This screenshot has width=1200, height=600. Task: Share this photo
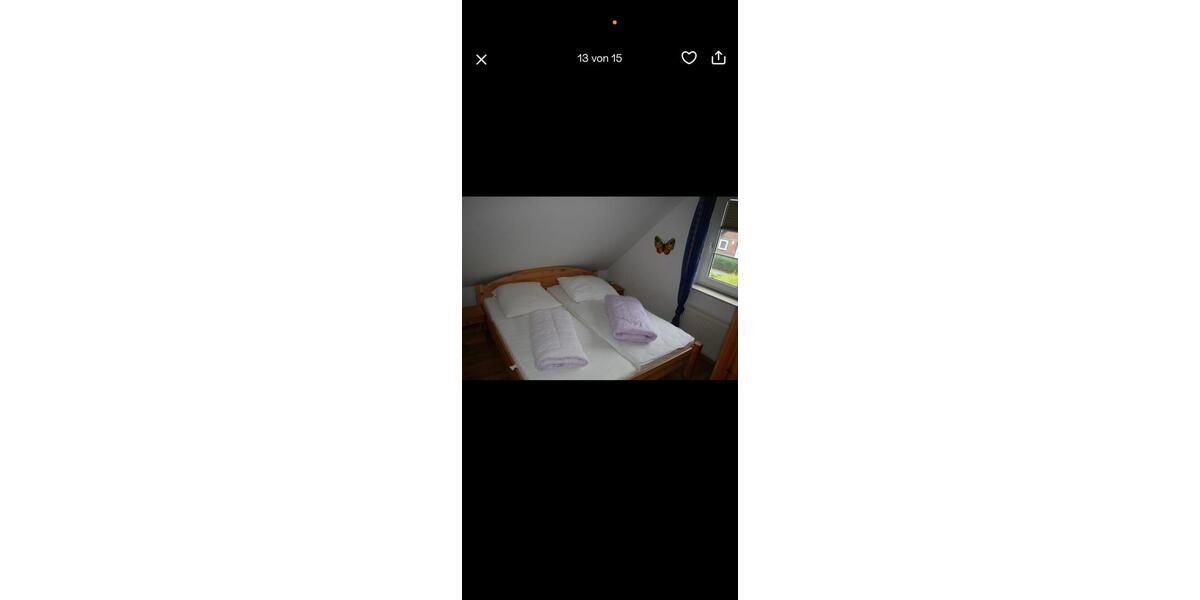click(718, 58)
